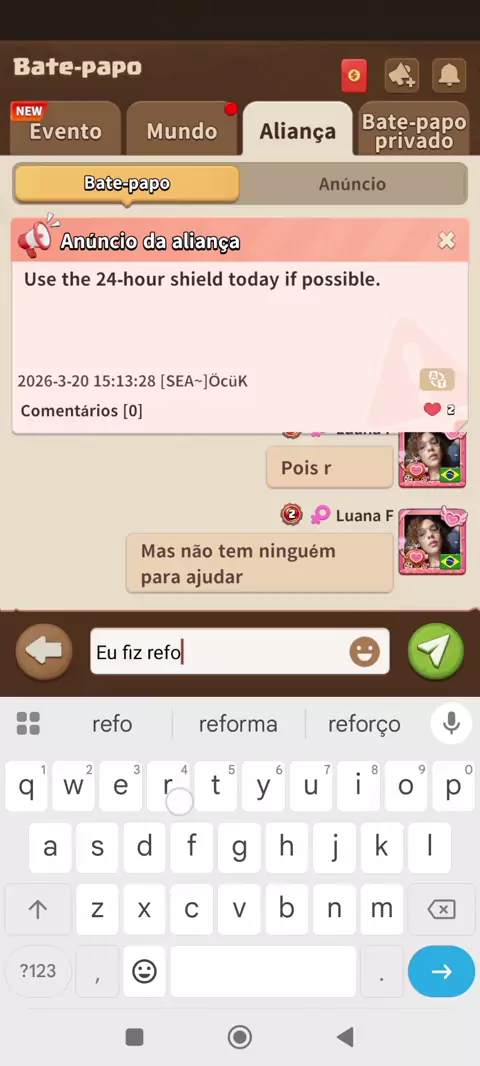This screenshot has width=480, height=1066.
Task: Select the Anúncio segment
Action: (x=352, y=184)
